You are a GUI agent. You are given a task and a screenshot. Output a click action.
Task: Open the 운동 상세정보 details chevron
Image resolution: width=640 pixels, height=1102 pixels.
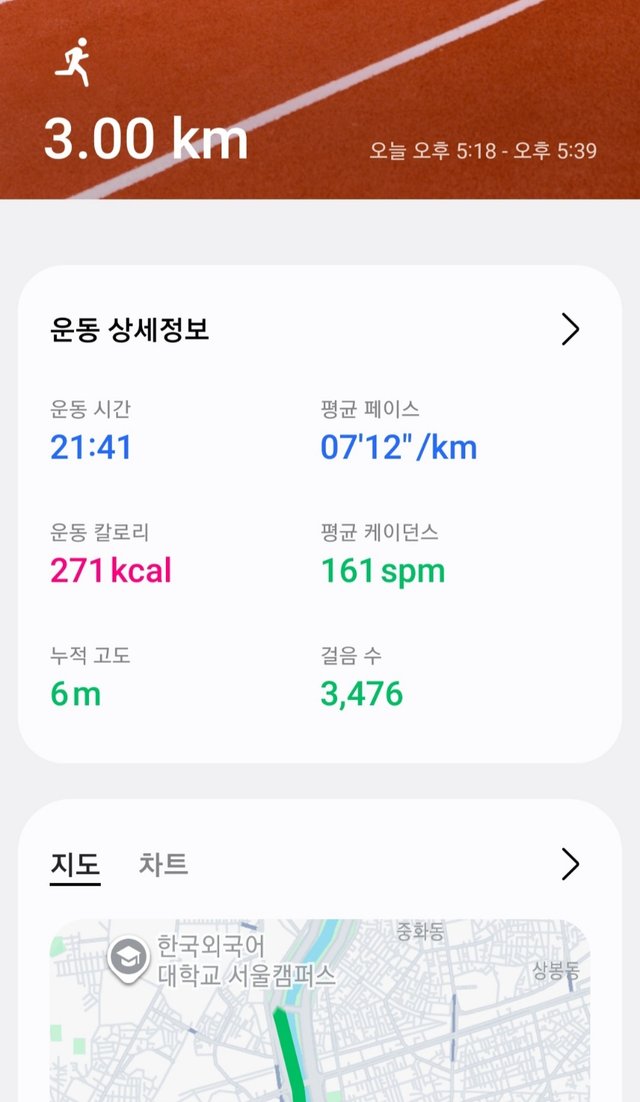click(x=570, y=329)
